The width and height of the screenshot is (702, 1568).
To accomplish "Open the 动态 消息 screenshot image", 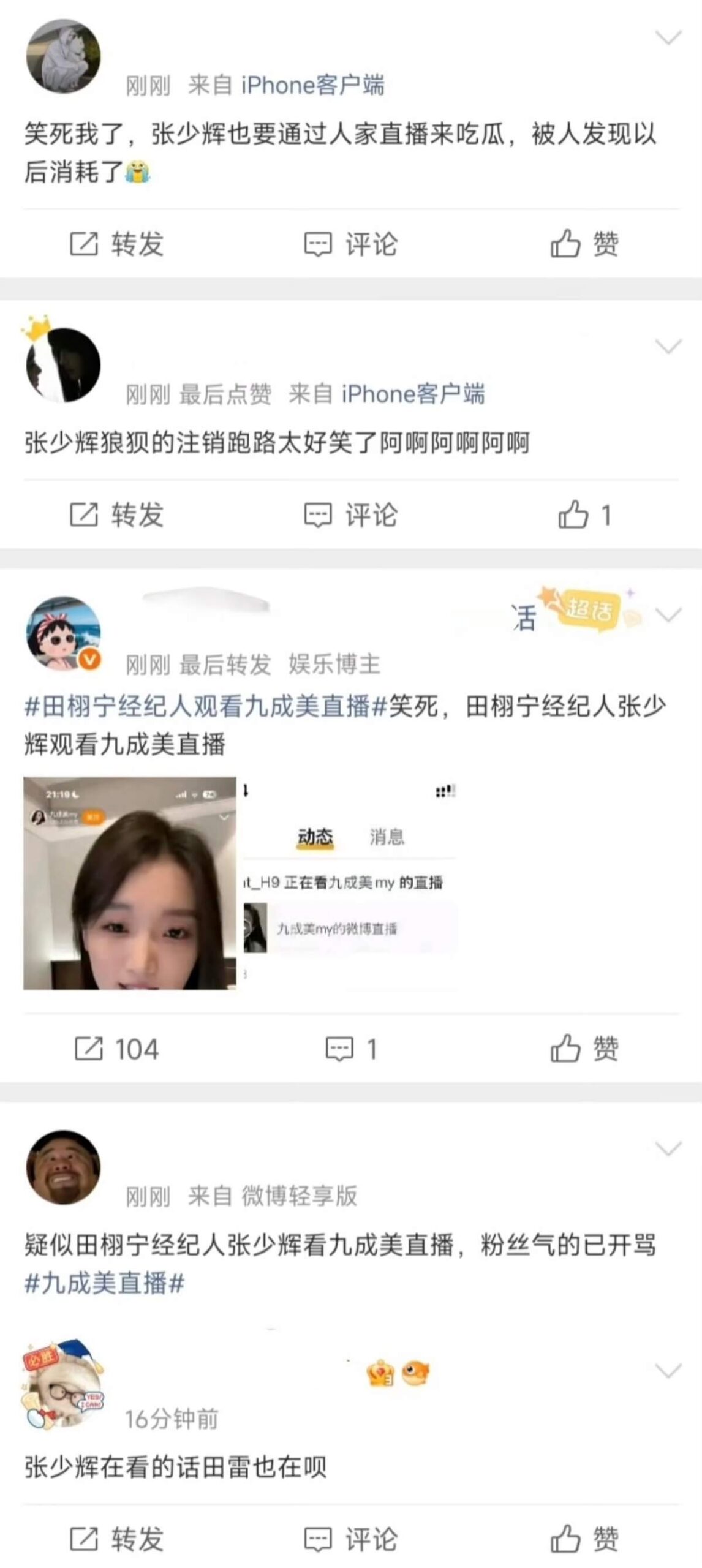I will point(350,883).
